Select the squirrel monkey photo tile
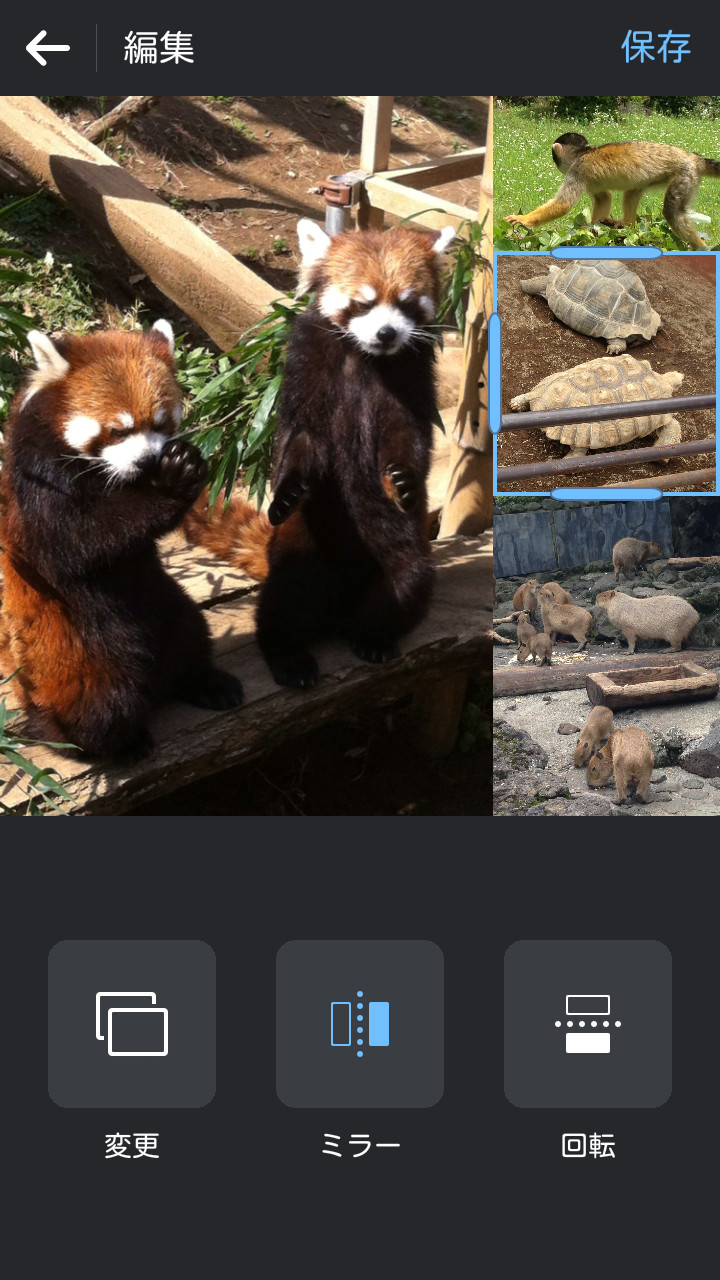The width and height of the screenshot is (720, 1280). click(606, 172)
